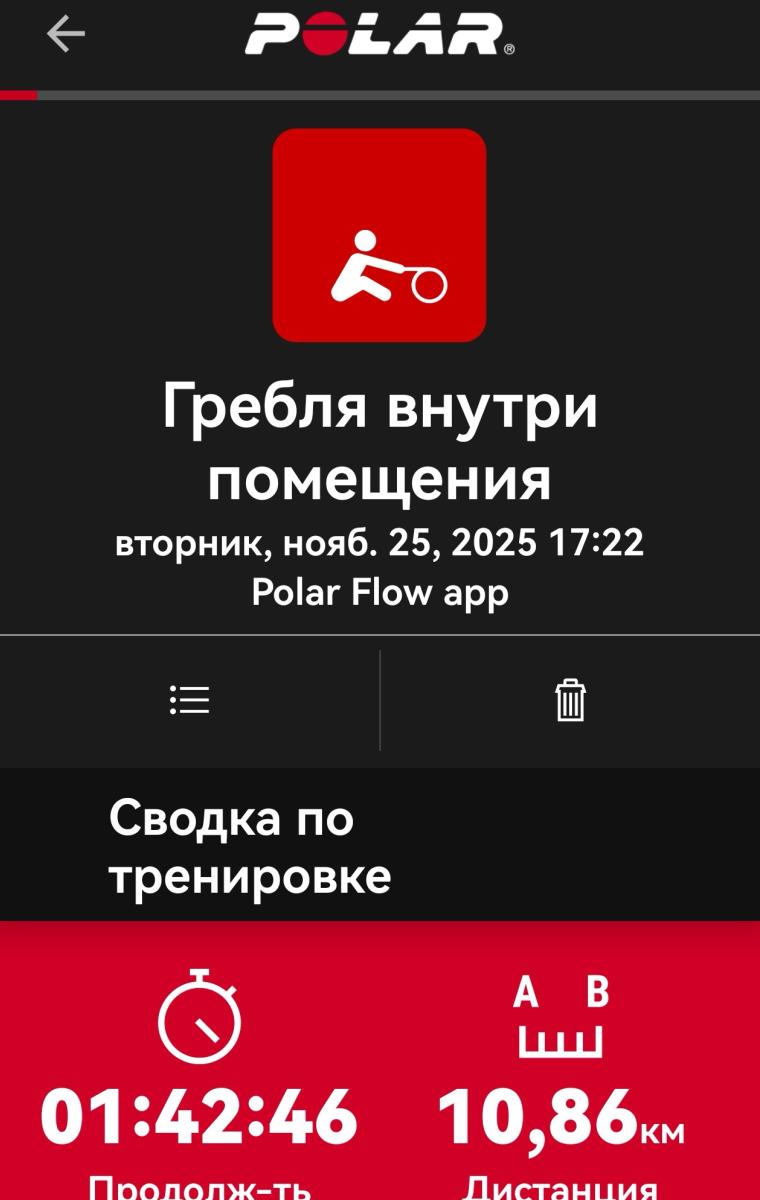Open the list icon menu

(x=189, y=700)
